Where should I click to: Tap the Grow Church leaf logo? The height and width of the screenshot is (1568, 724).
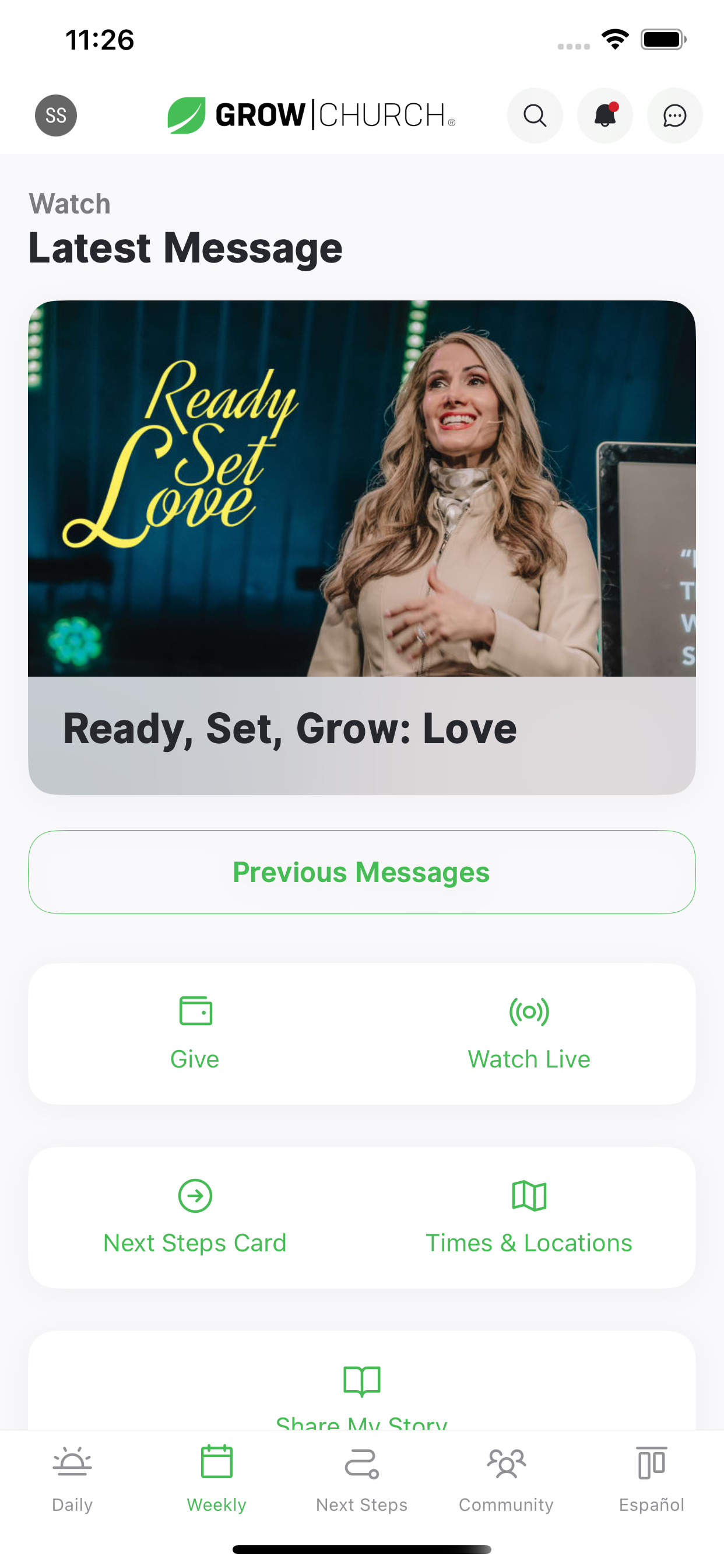[186, 115]
